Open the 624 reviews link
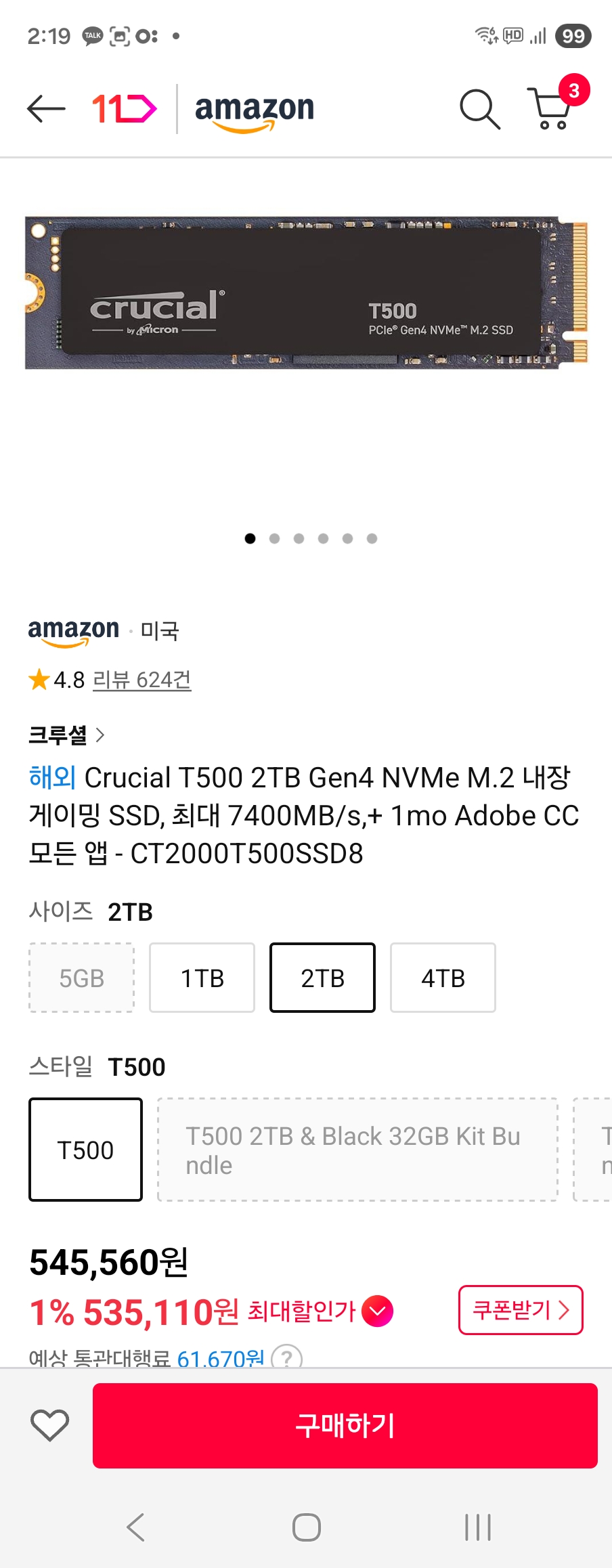This screenshot has height=1568, width=612. click(x=141, y=680)
